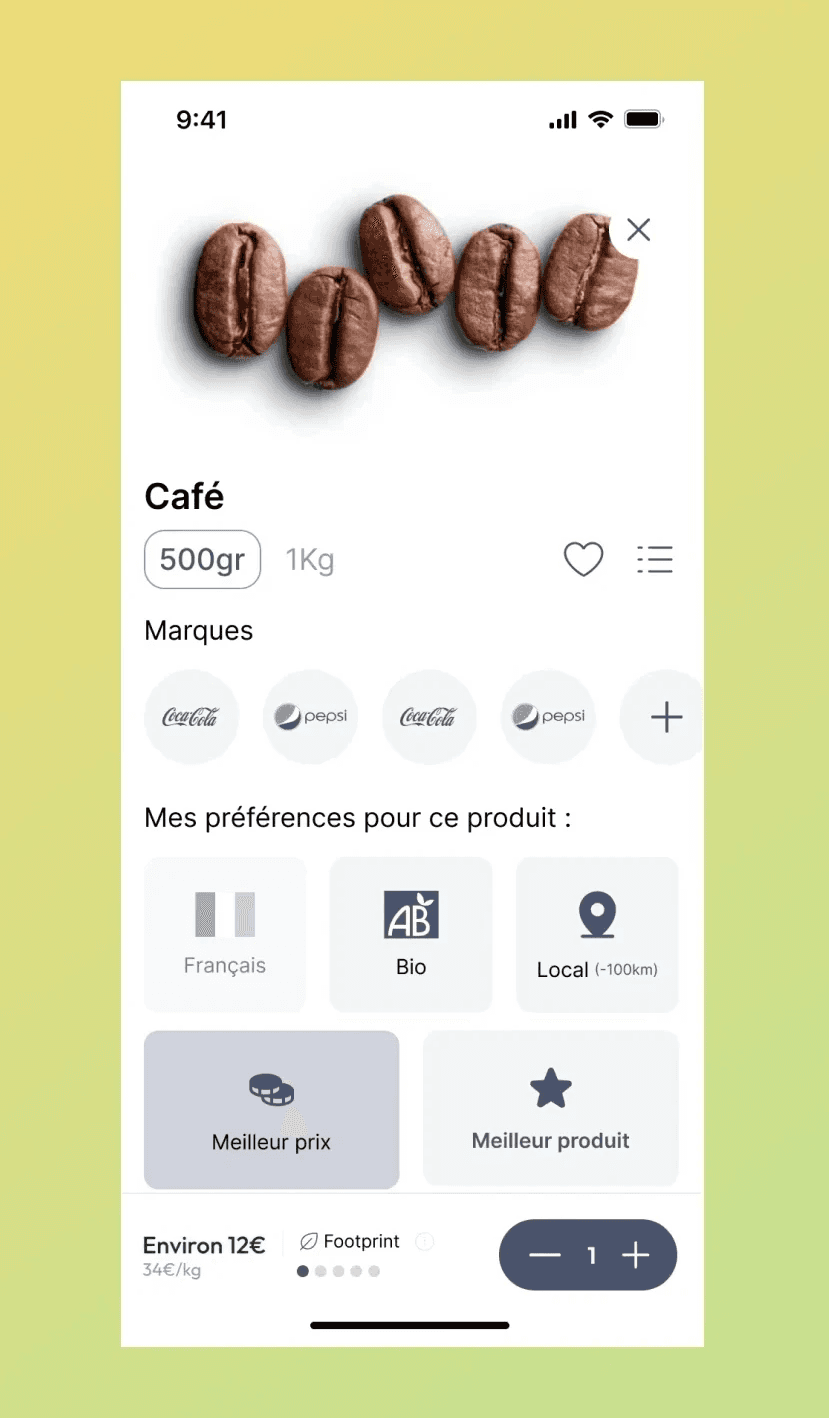Choose the Meilleur produit preference
Image resolution: width=829 pixels, height=1418 pixels.
coord(550,1109)
